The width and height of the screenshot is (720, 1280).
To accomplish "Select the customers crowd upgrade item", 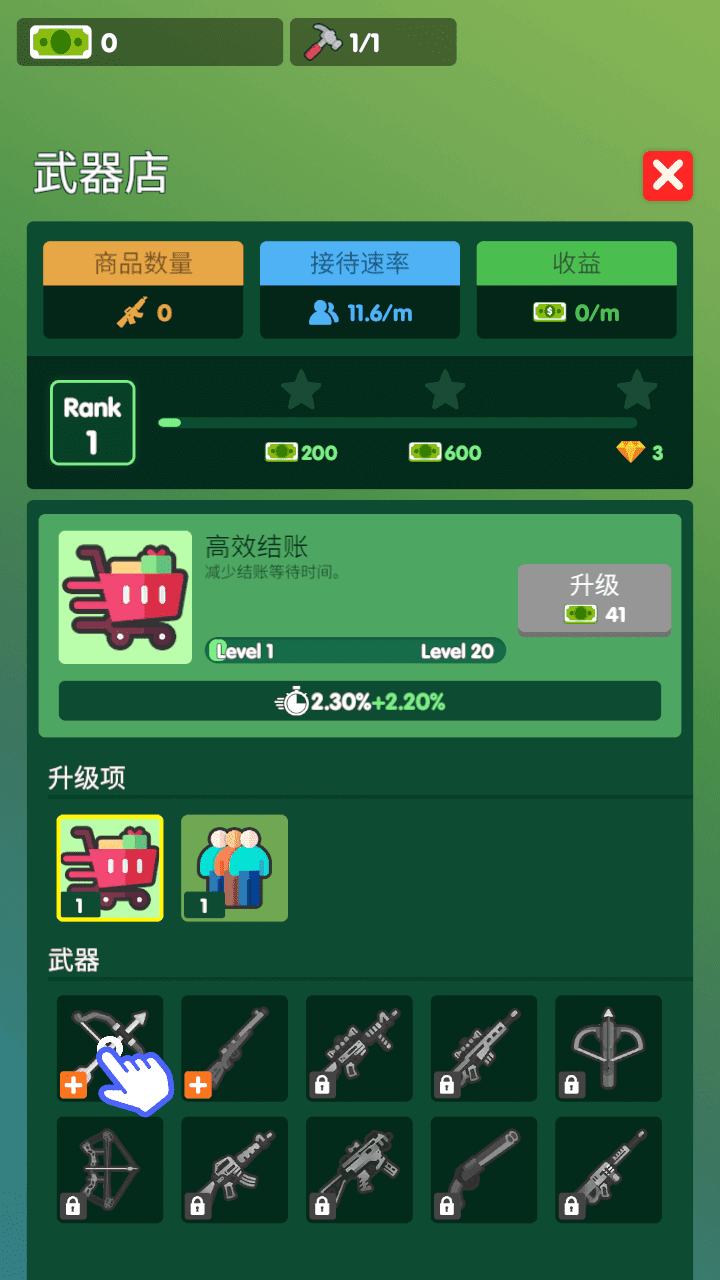I will tap(234, 868).
